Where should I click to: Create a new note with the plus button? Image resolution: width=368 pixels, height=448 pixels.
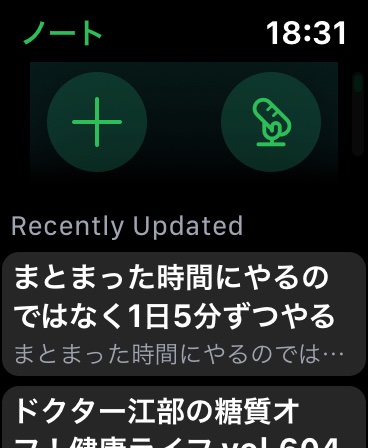[97, 122]
